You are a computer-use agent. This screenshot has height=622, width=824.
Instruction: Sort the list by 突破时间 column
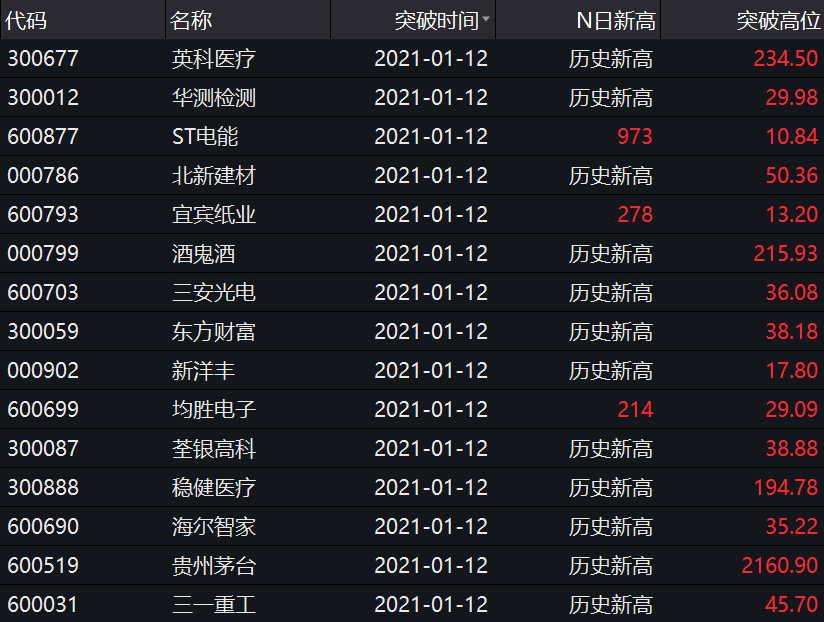pos(436,20)
